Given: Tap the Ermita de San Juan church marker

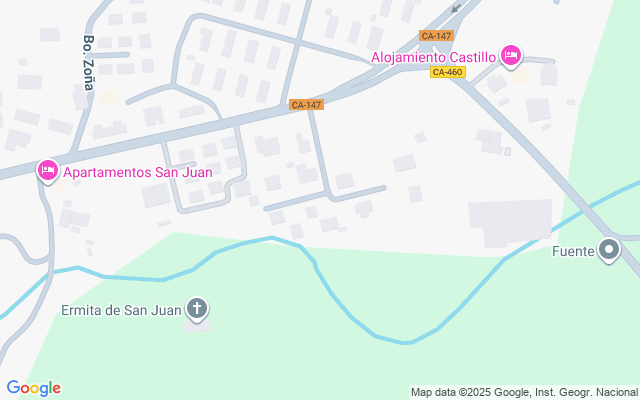Looking at the screenshot, I should click(197, 309).
